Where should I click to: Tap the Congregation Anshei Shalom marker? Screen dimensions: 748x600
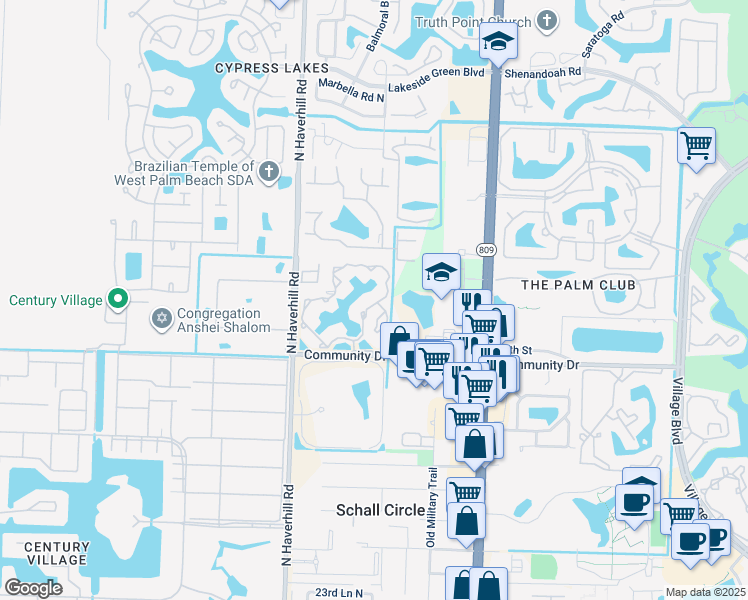(x=160, y=319)
